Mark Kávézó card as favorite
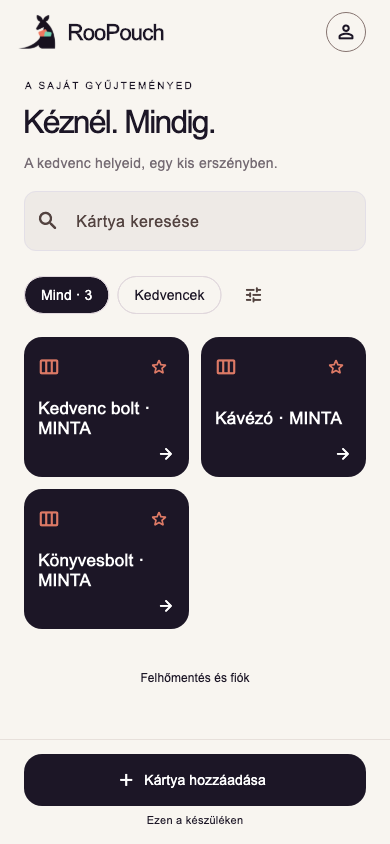 tap(336, 367)
